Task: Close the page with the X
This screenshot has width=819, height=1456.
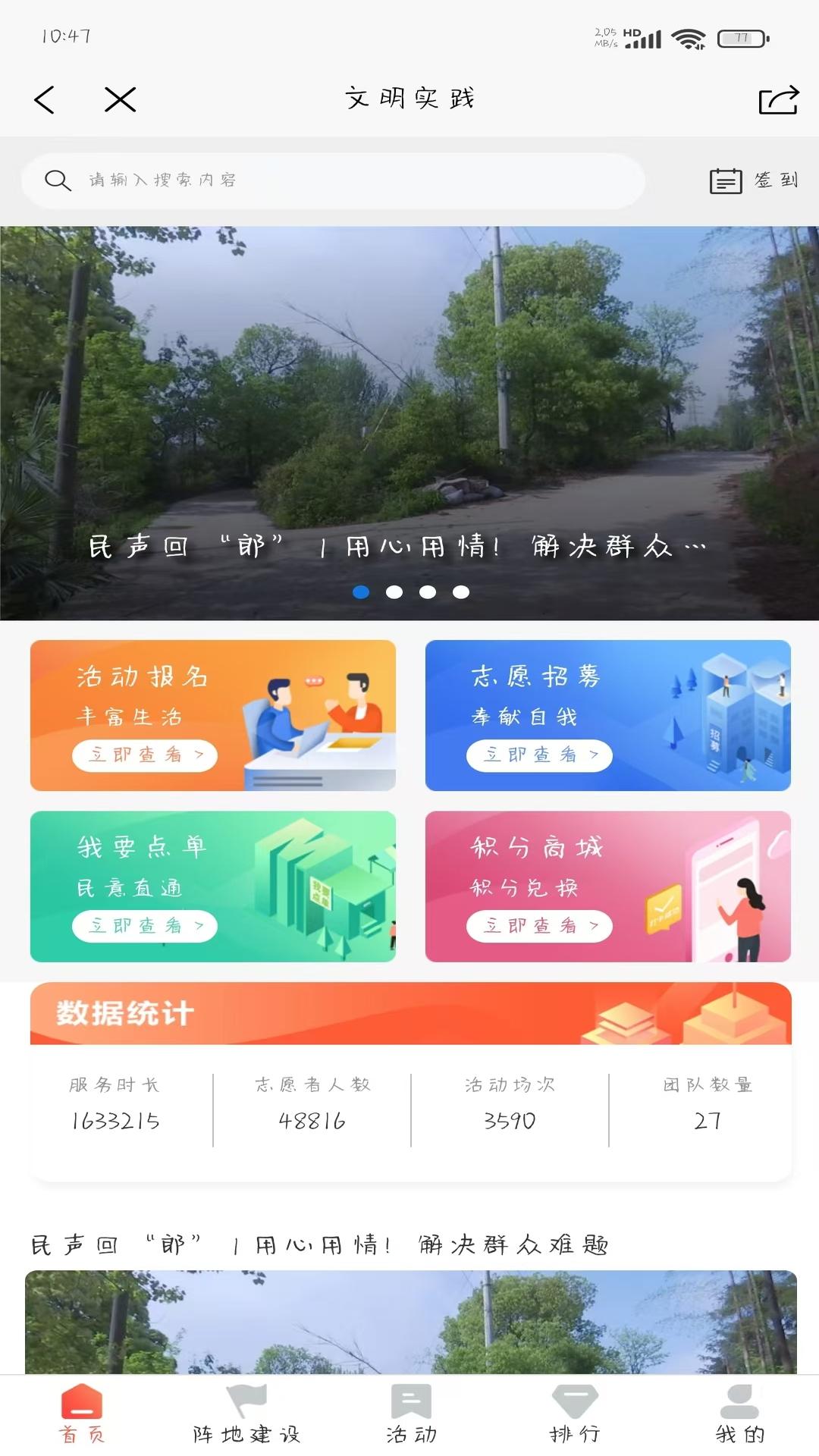Action: tap(119, 98)
